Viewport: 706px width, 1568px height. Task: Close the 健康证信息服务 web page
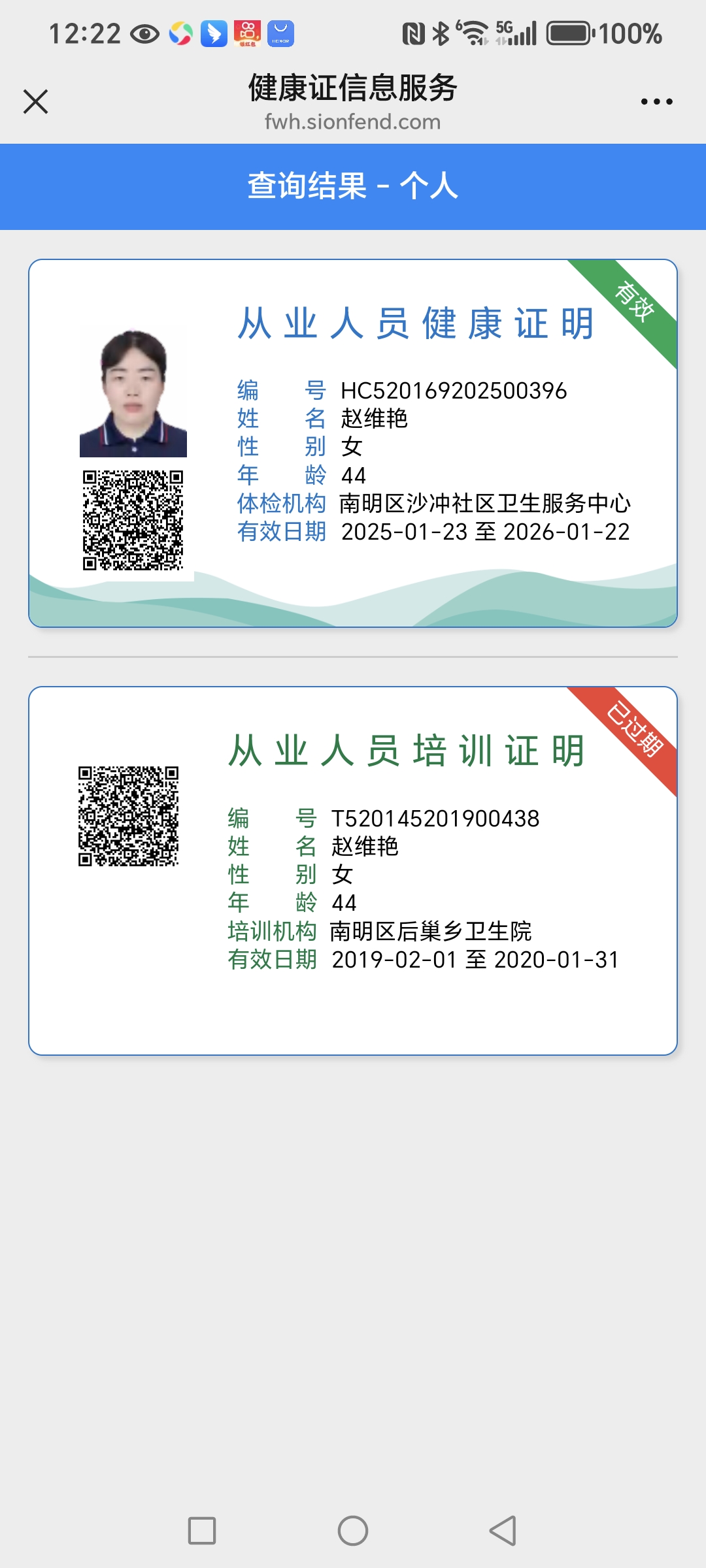pos(35,102)
